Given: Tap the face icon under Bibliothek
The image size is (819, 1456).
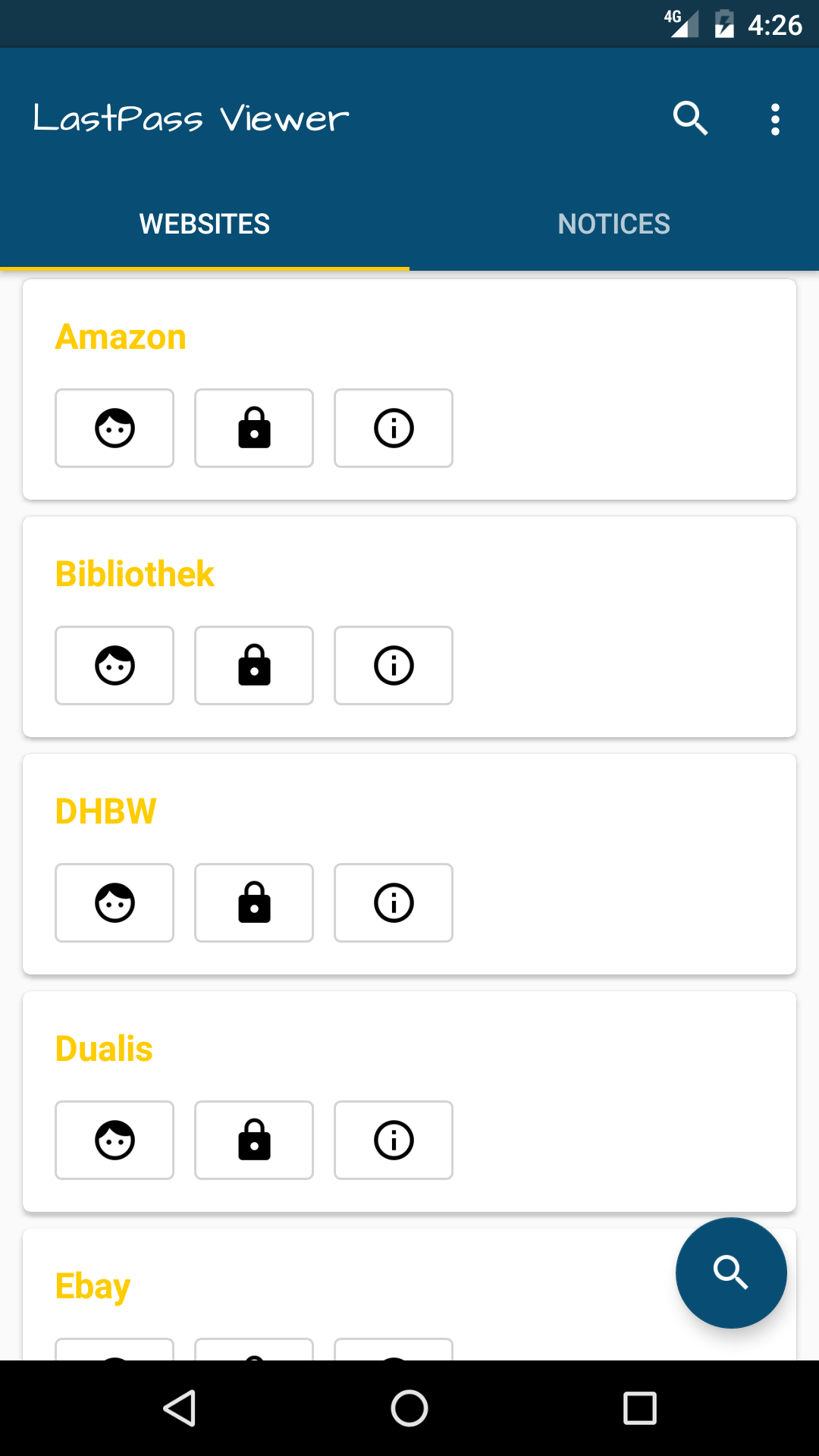Looking at the screenshot, I should point(115,666).
